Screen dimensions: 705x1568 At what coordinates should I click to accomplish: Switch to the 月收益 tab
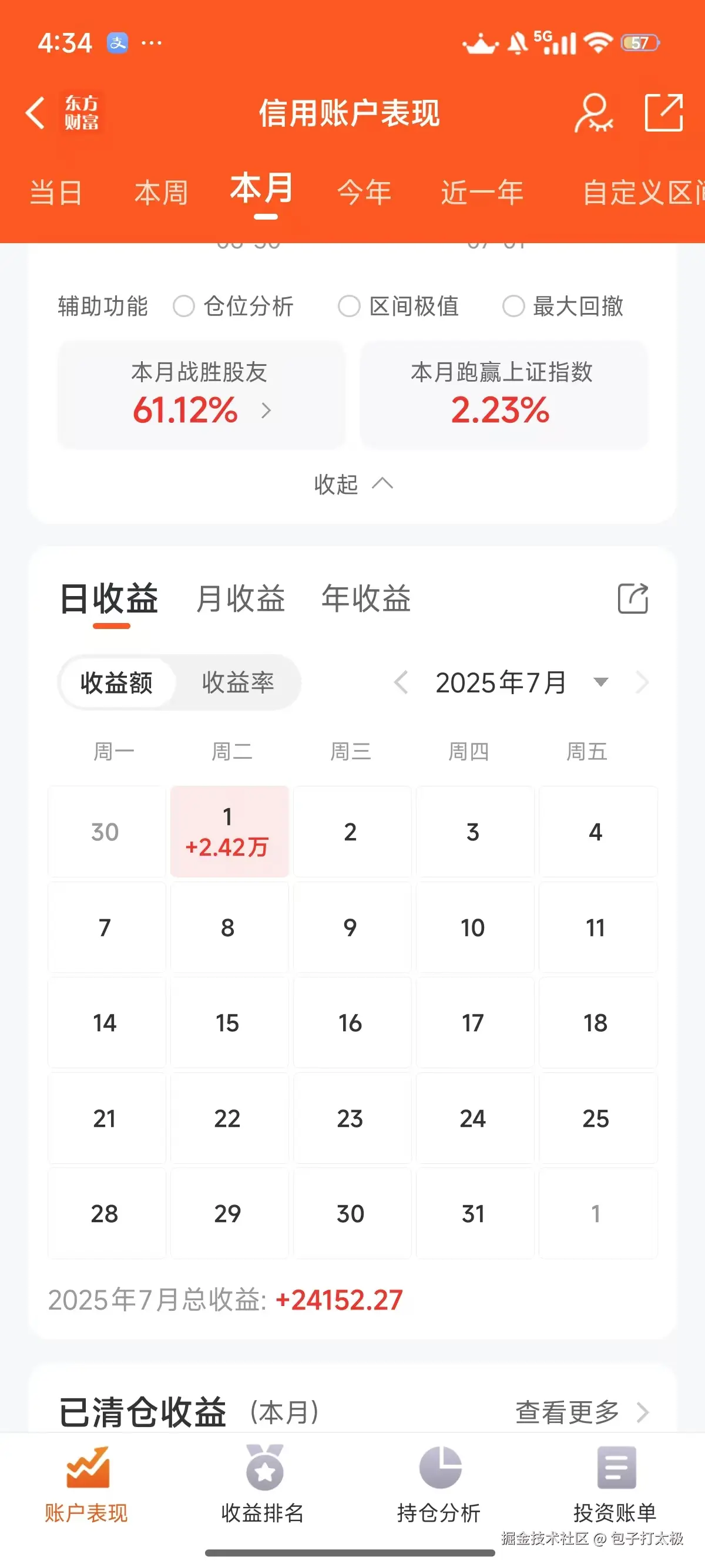tap(240, 599)
